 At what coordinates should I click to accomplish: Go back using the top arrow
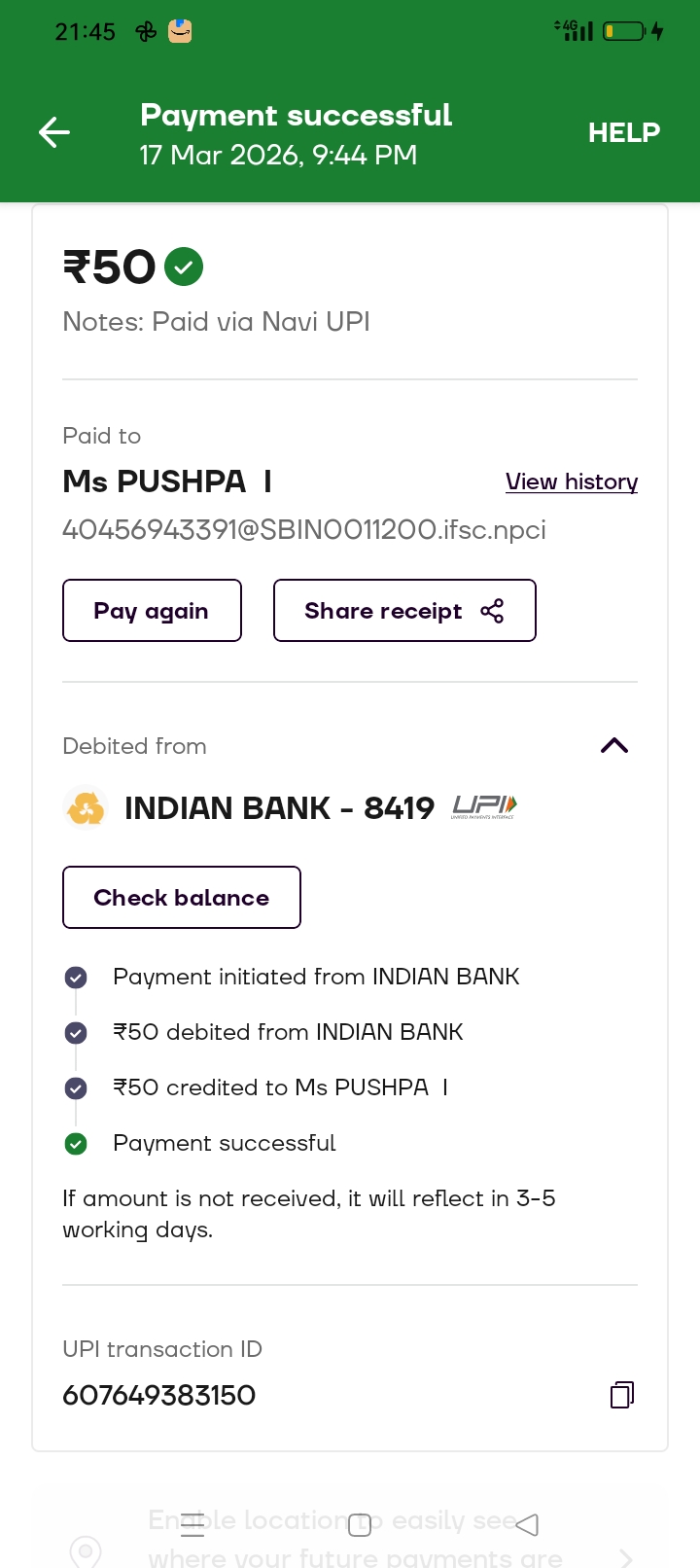(54, 132)
